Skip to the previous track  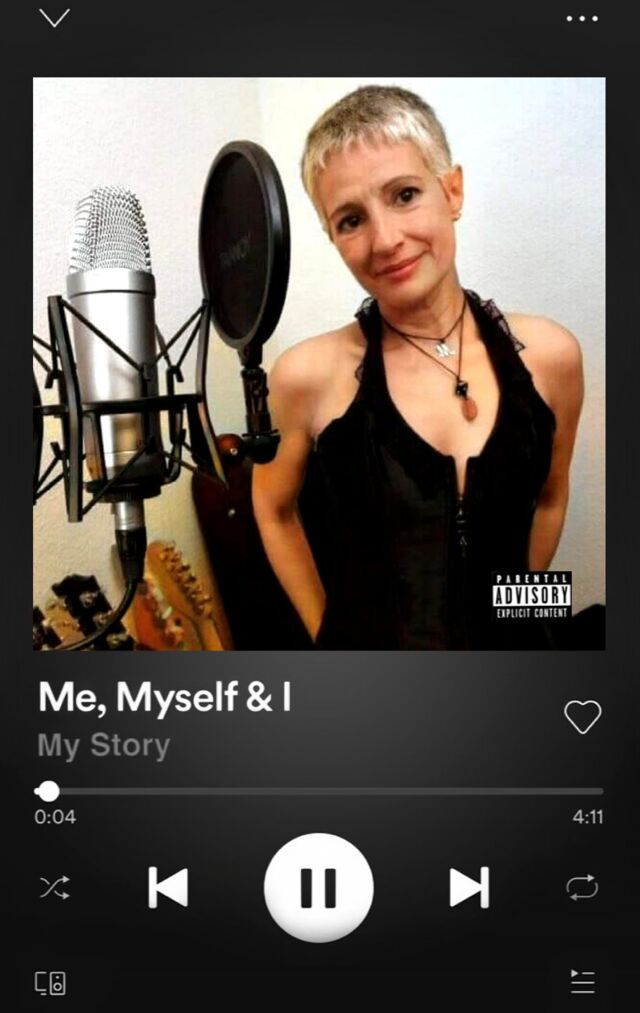pyautogui.click(x=168, y=887)
